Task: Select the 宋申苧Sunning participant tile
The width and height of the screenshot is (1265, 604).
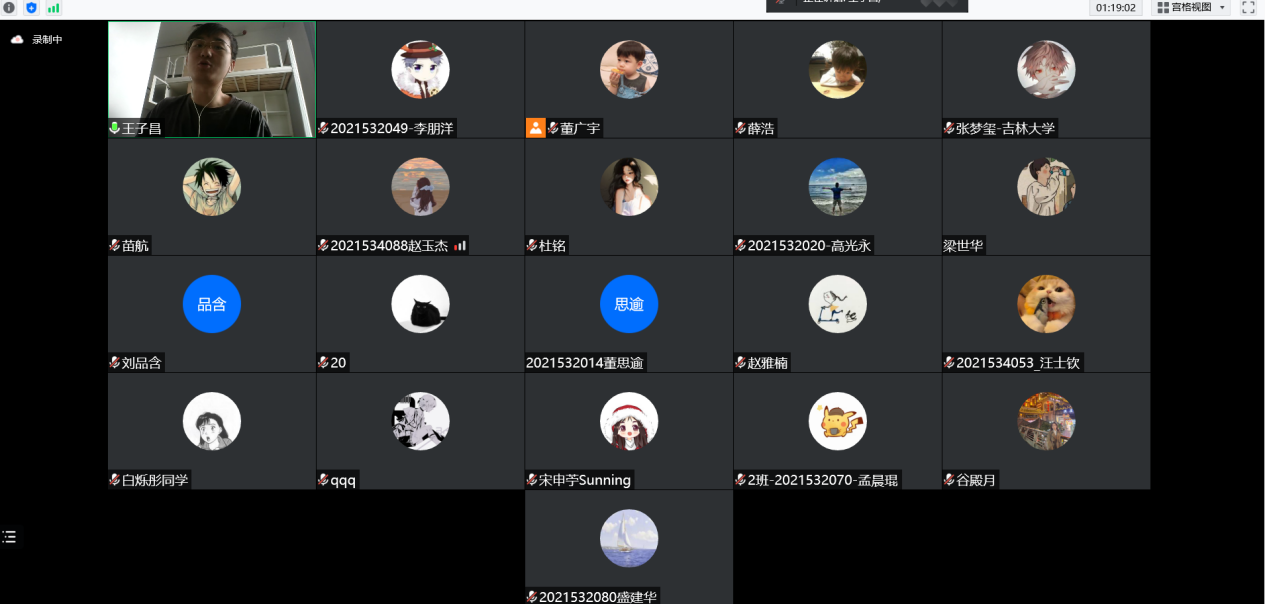Action: (x=629, y=430)
